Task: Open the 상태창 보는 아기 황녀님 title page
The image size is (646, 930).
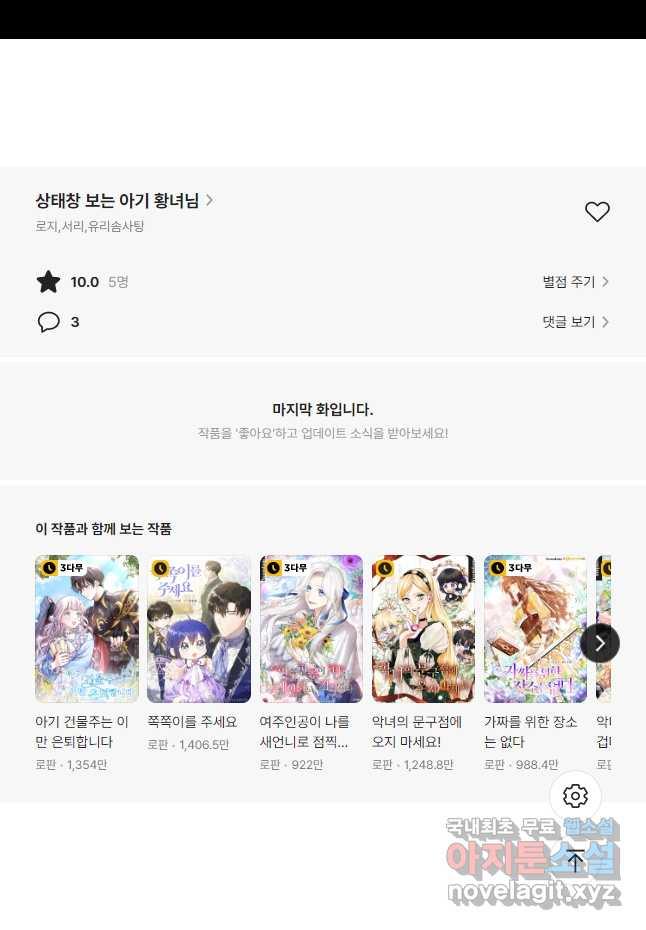Action: [124, 200]
